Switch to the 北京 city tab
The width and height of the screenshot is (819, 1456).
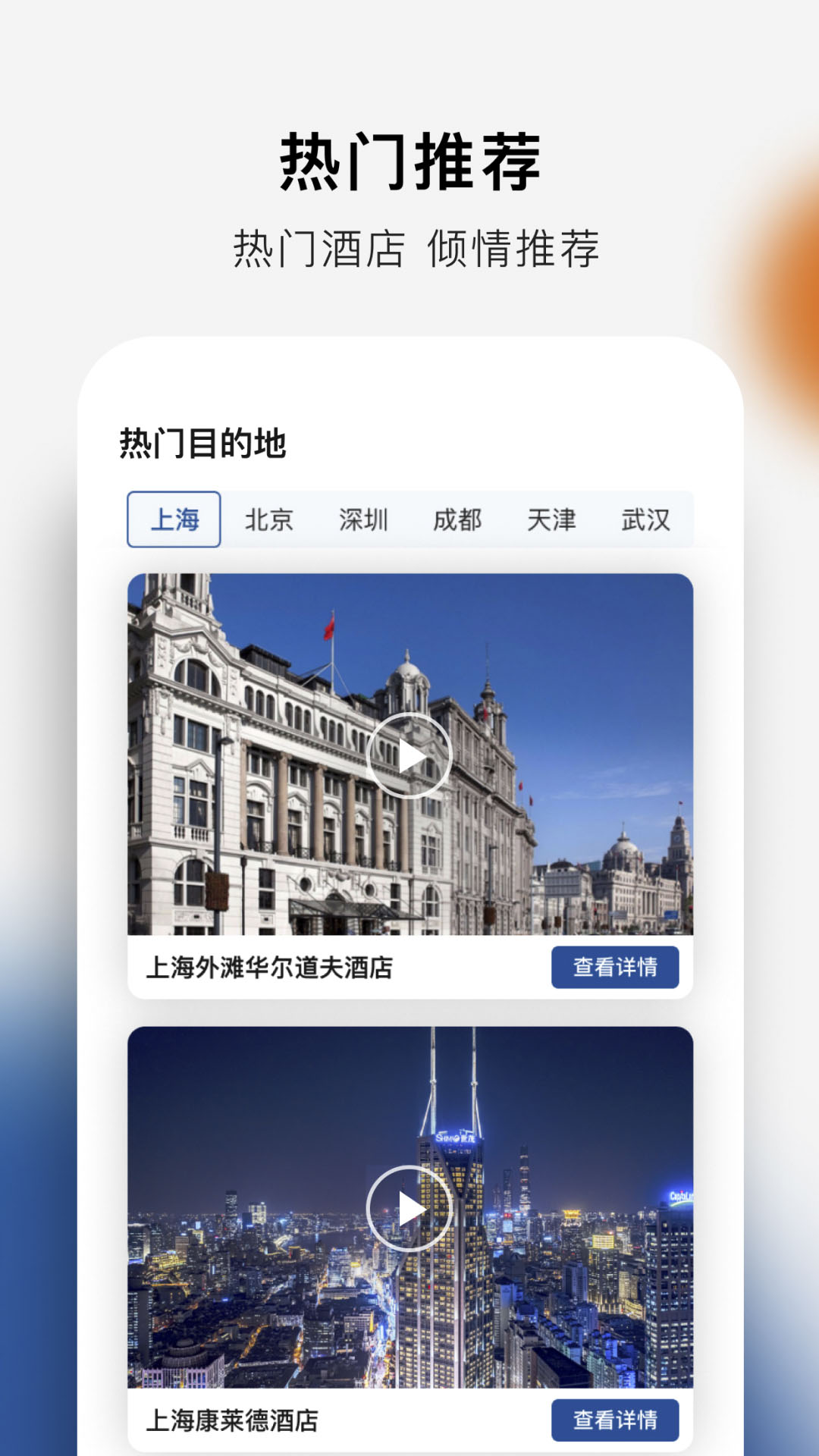[x=269, y=520]
